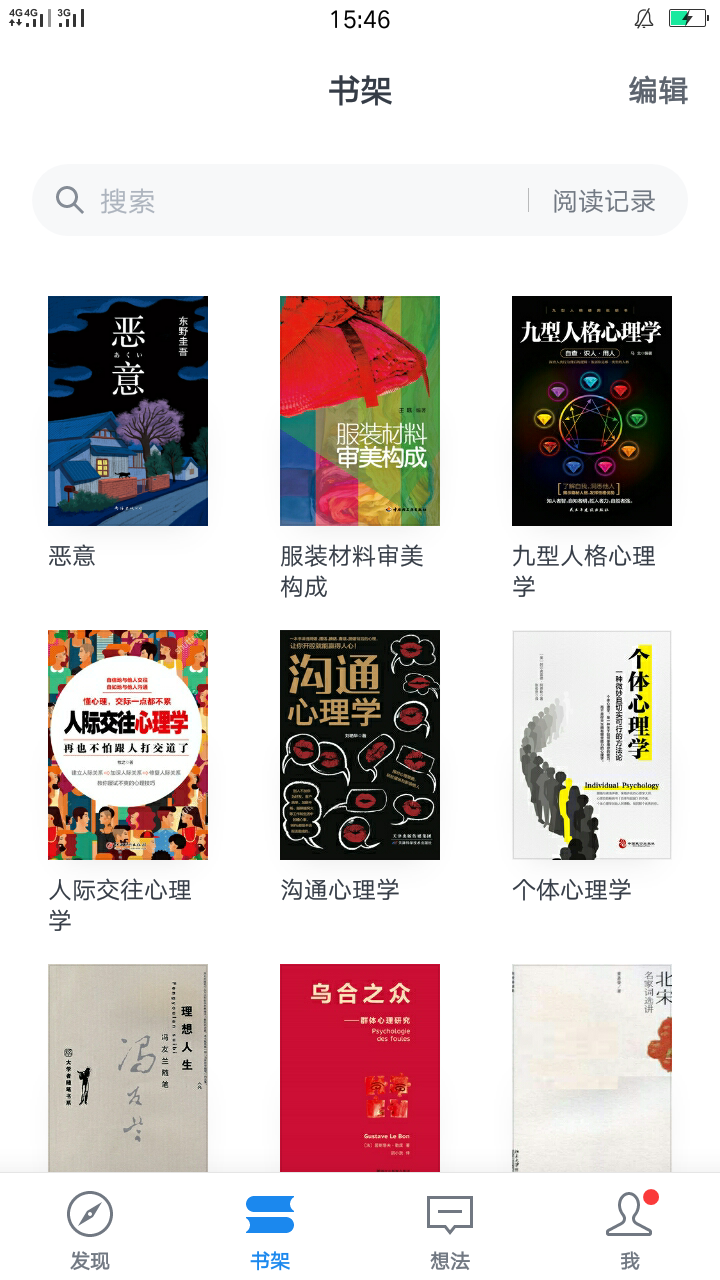Switch to the 发现 tab
The width and height of the screenshot is (720, 1280).
[90, 1230]
